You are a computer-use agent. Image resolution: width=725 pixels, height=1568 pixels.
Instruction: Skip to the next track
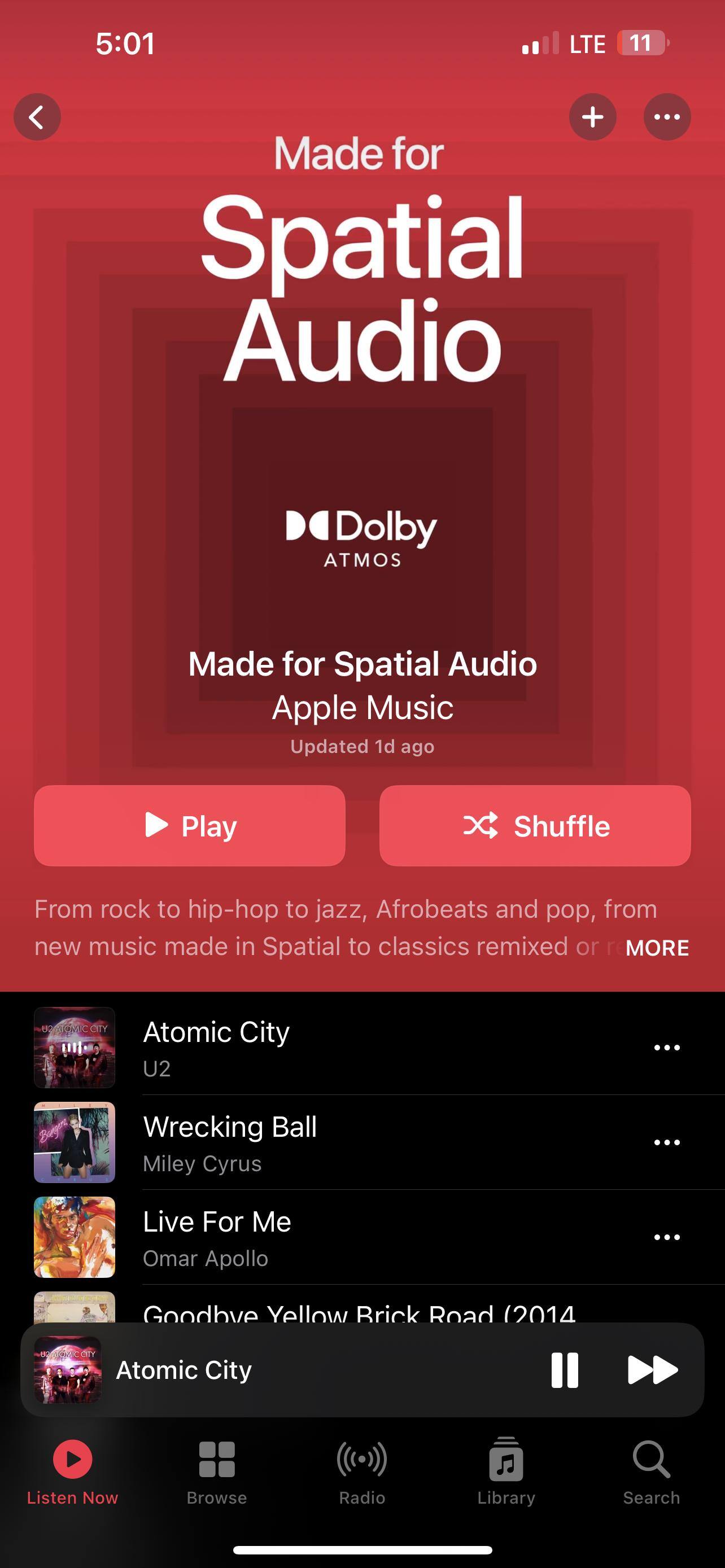652,1370
